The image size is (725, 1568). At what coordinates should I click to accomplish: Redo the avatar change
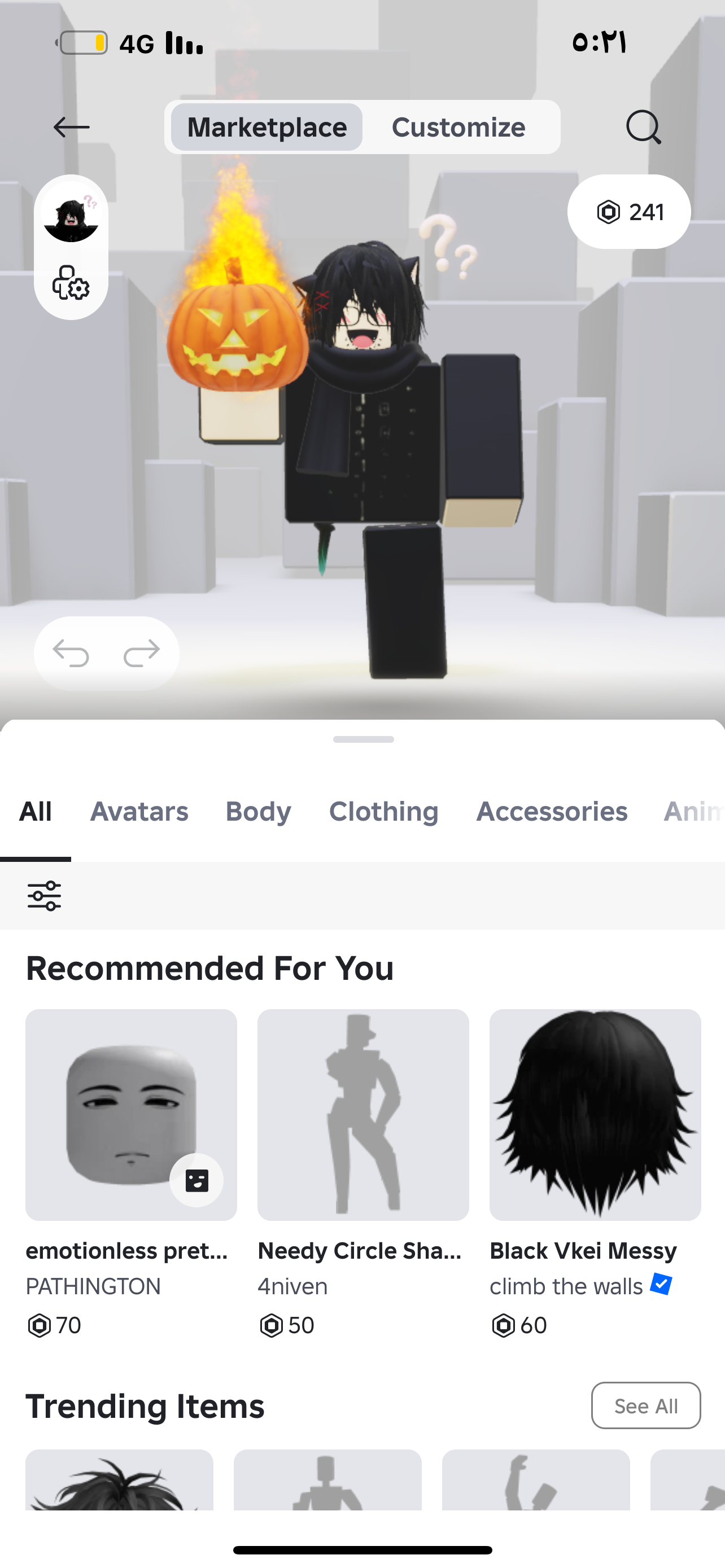coord(141,653)
